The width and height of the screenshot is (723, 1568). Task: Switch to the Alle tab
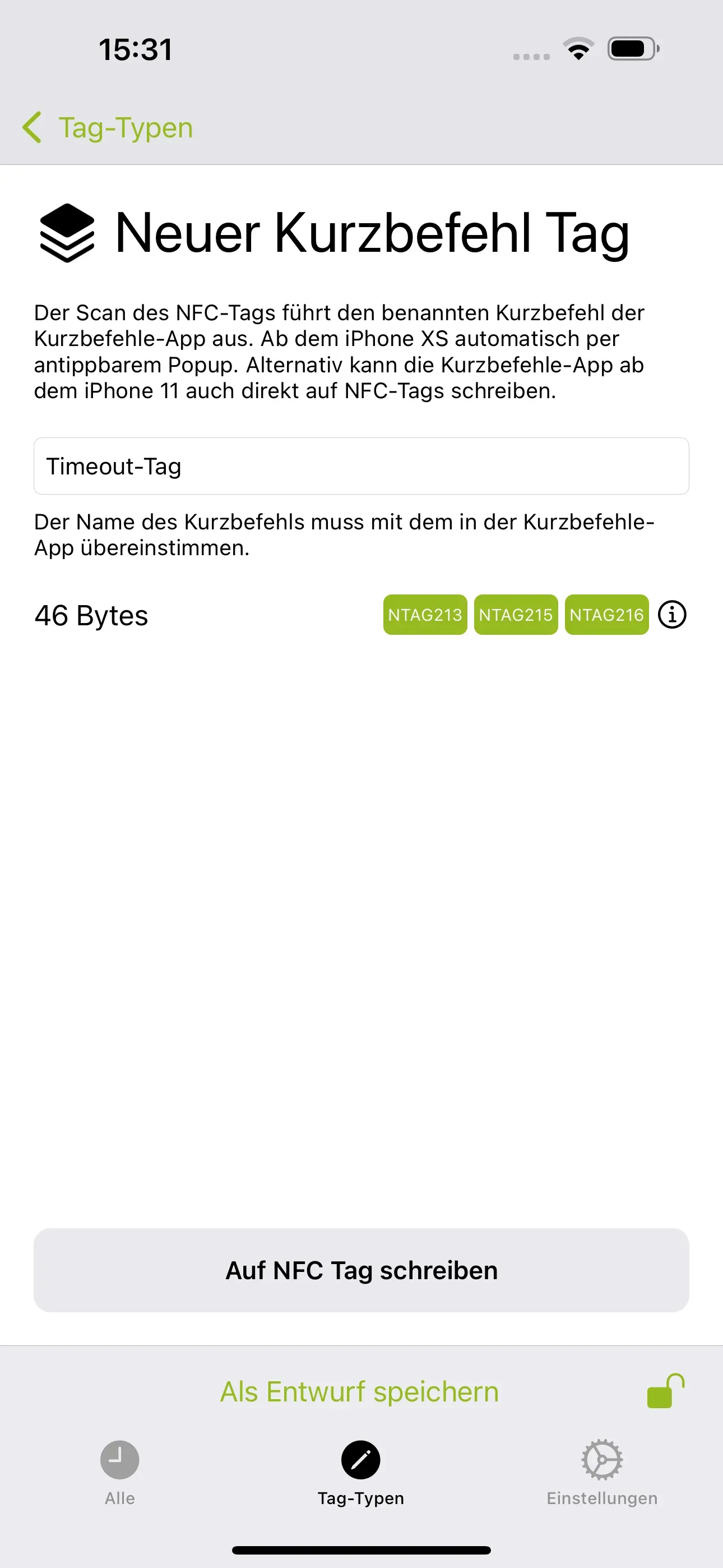click(x=120, y=1474)
